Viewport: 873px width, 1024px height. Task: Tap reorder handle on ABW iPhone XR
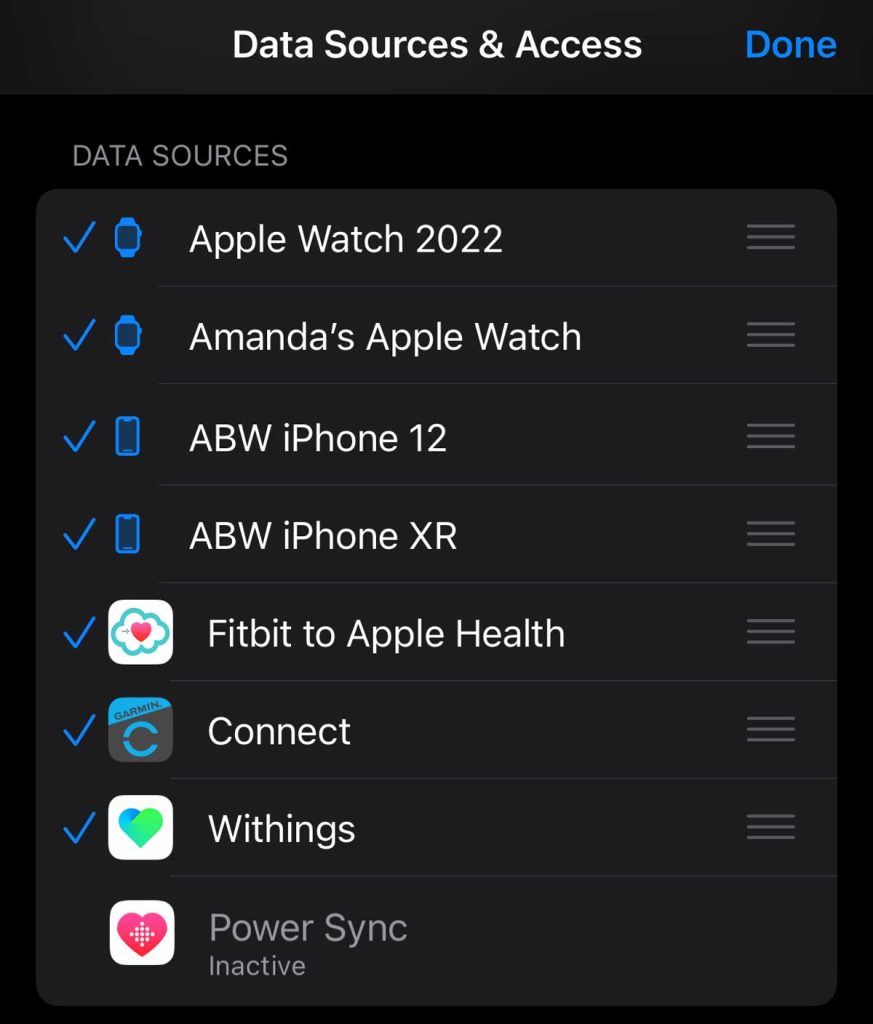770,534
